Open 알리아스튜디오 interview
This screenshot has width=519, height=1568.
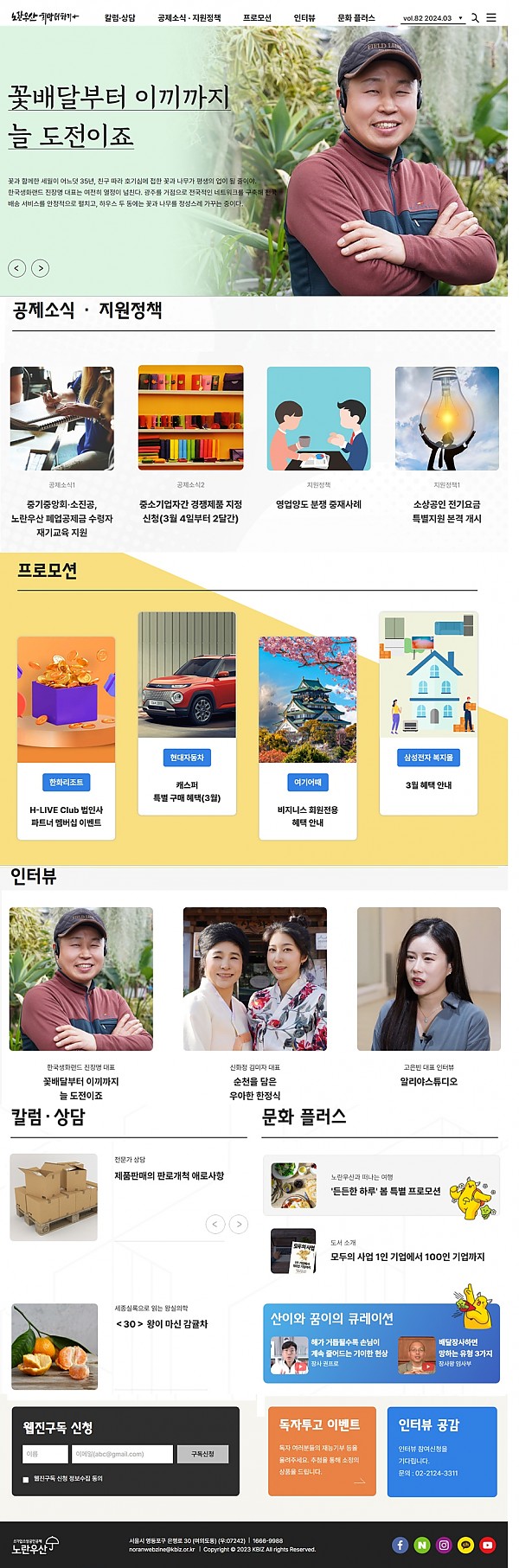(x=428, y=1081)
